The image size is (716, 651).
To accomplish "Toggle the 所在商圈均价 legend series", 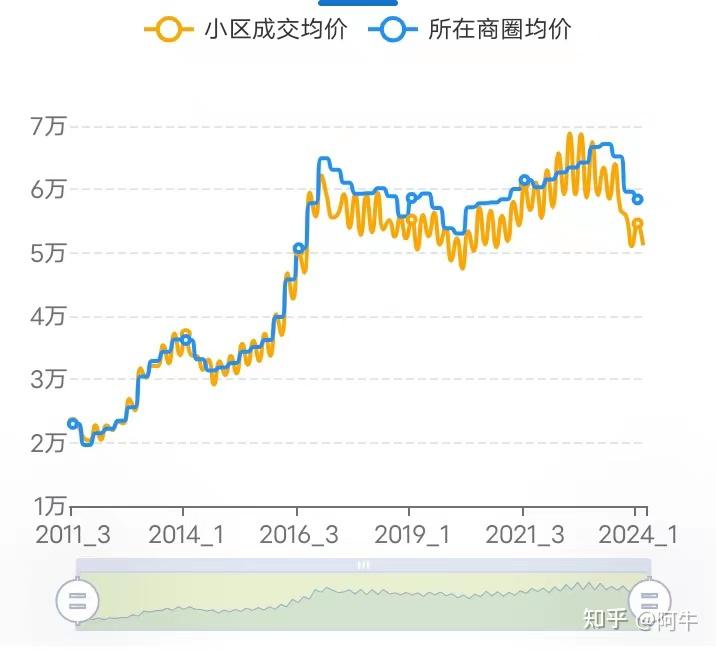I will (x=470, y=29).
